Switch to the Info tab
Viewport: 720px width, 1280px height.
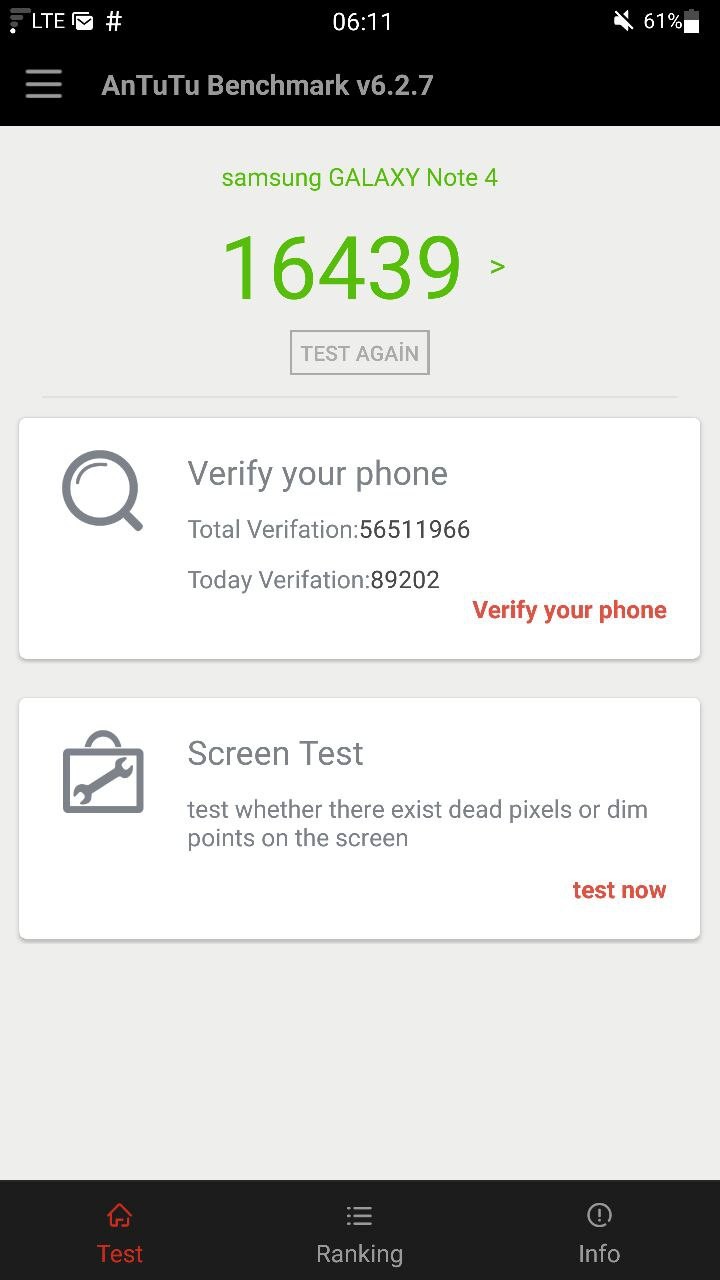(x=599, y=1233)
